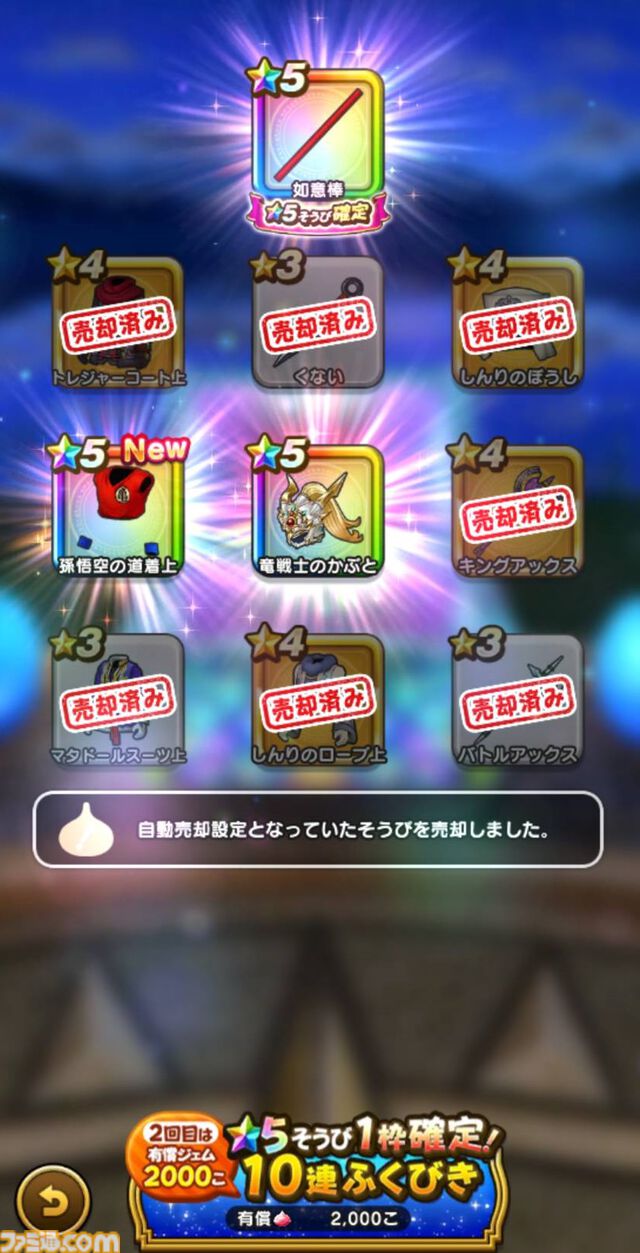The height and width of the screenshot is (1253, 640).
Task: Open the 如意棒 item tile
Action: point(318,136)
